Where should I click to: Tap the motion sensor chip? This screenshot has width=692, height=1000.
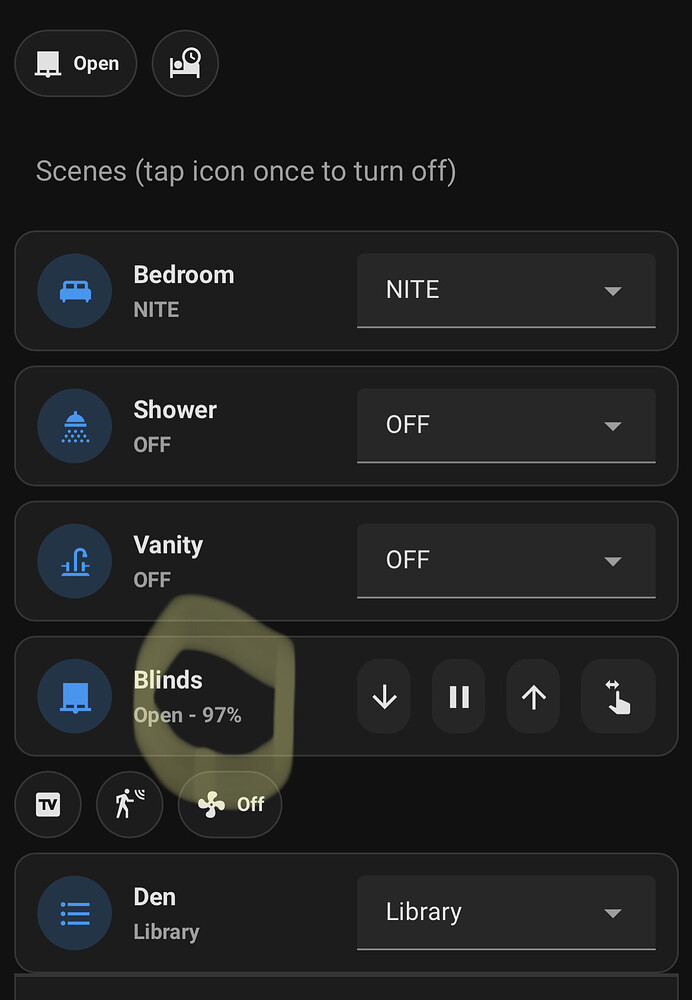click(129, 804)
